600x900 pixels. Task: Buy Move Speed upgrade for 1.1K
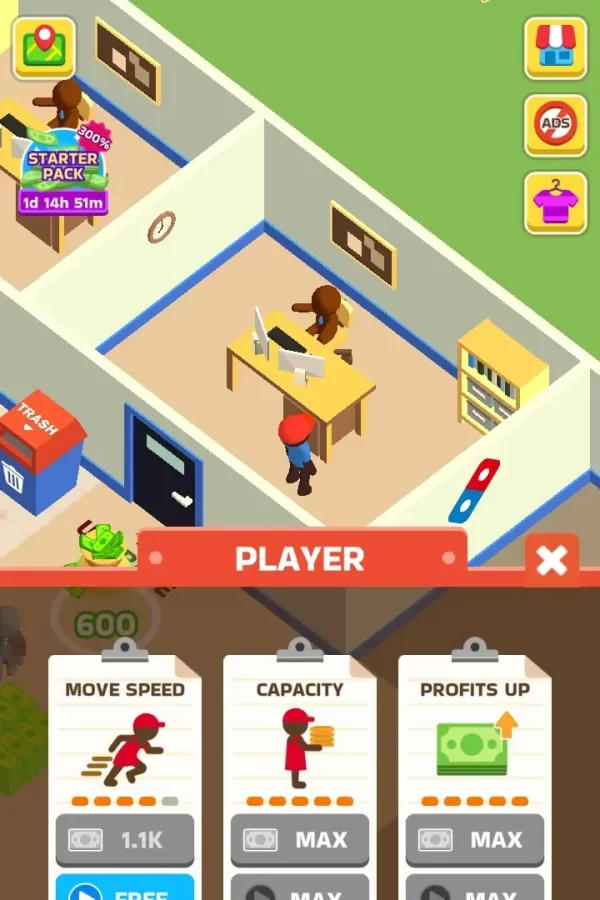click(x=125, y=840)
